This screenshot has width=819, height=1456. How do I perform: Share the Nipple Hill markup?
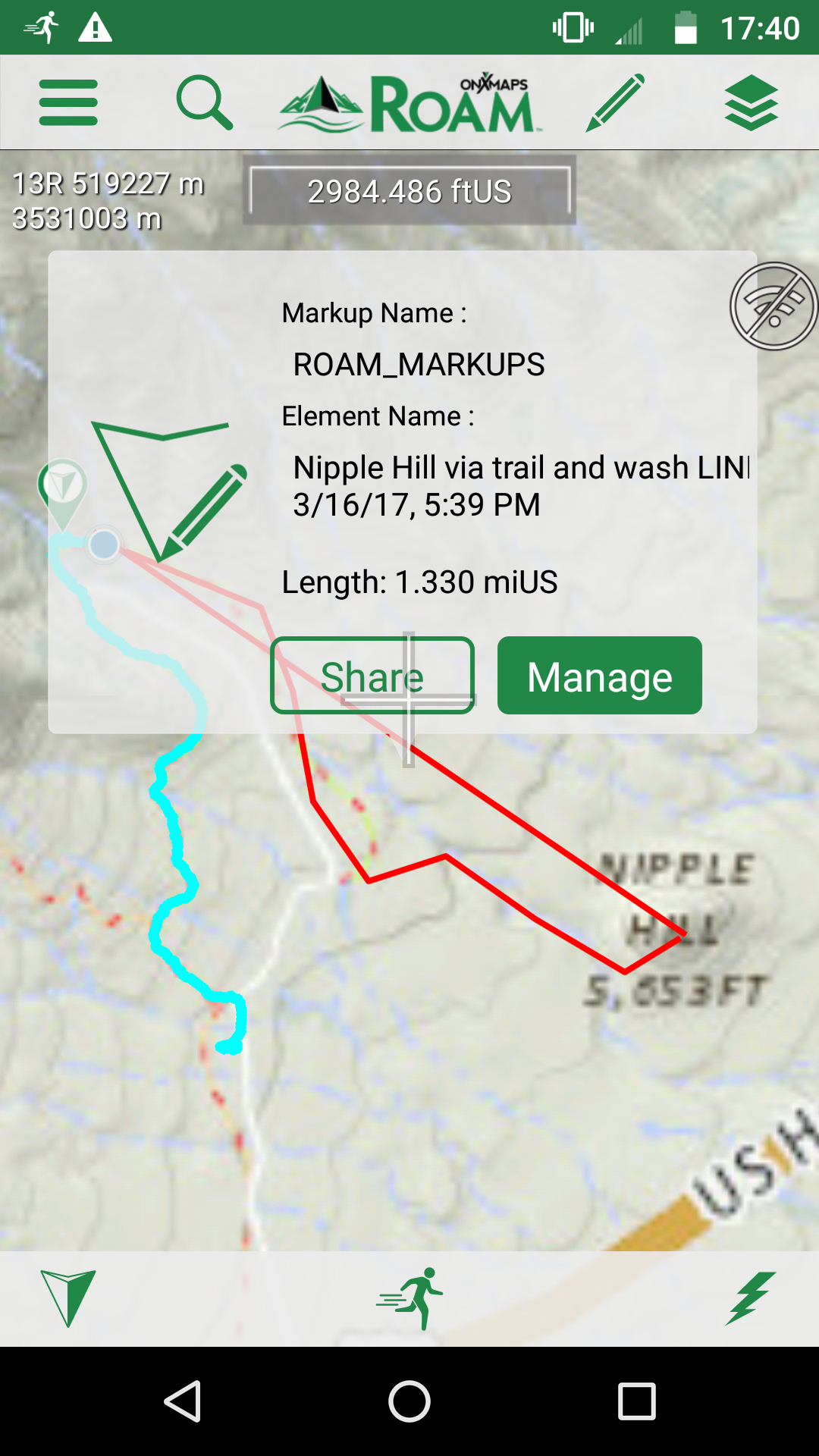click(372, 676)
